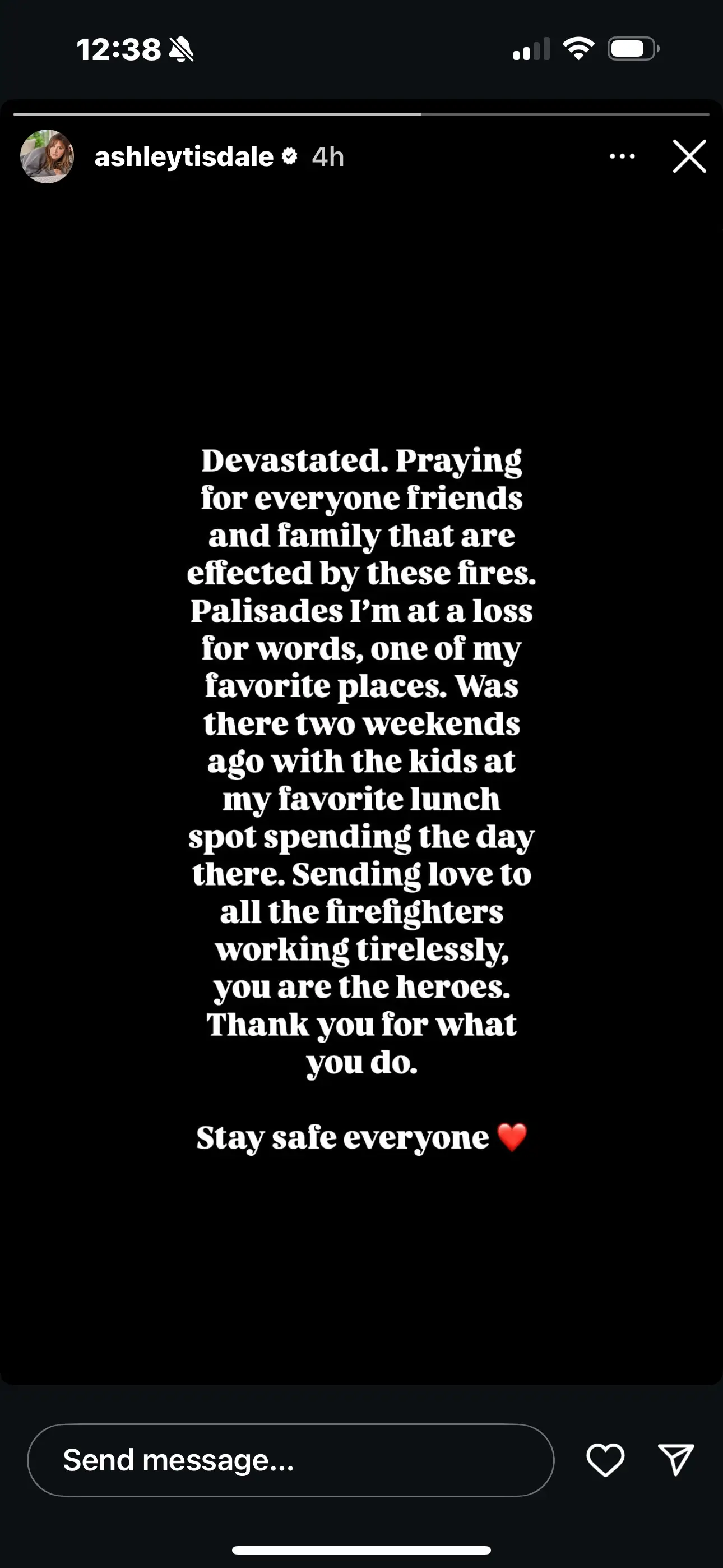Image resolution: width=723 pixels, height=1568 pixels.
Task: Like this story with the heart
Action: coord(605,1460)
